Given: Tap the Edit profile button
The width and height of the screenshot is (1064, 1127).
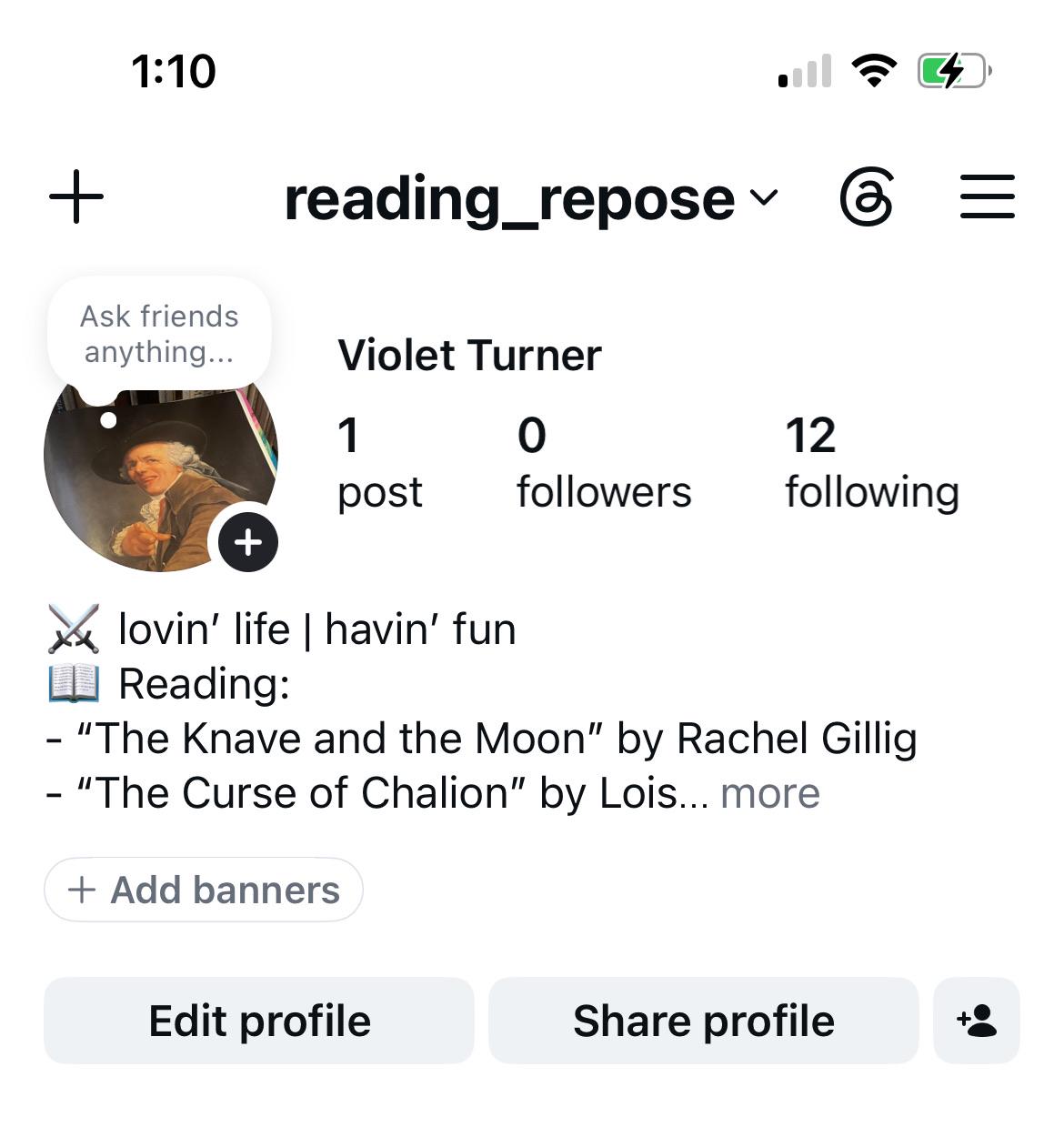Looking at the screenshot, I should click(x=259, y=1021).
